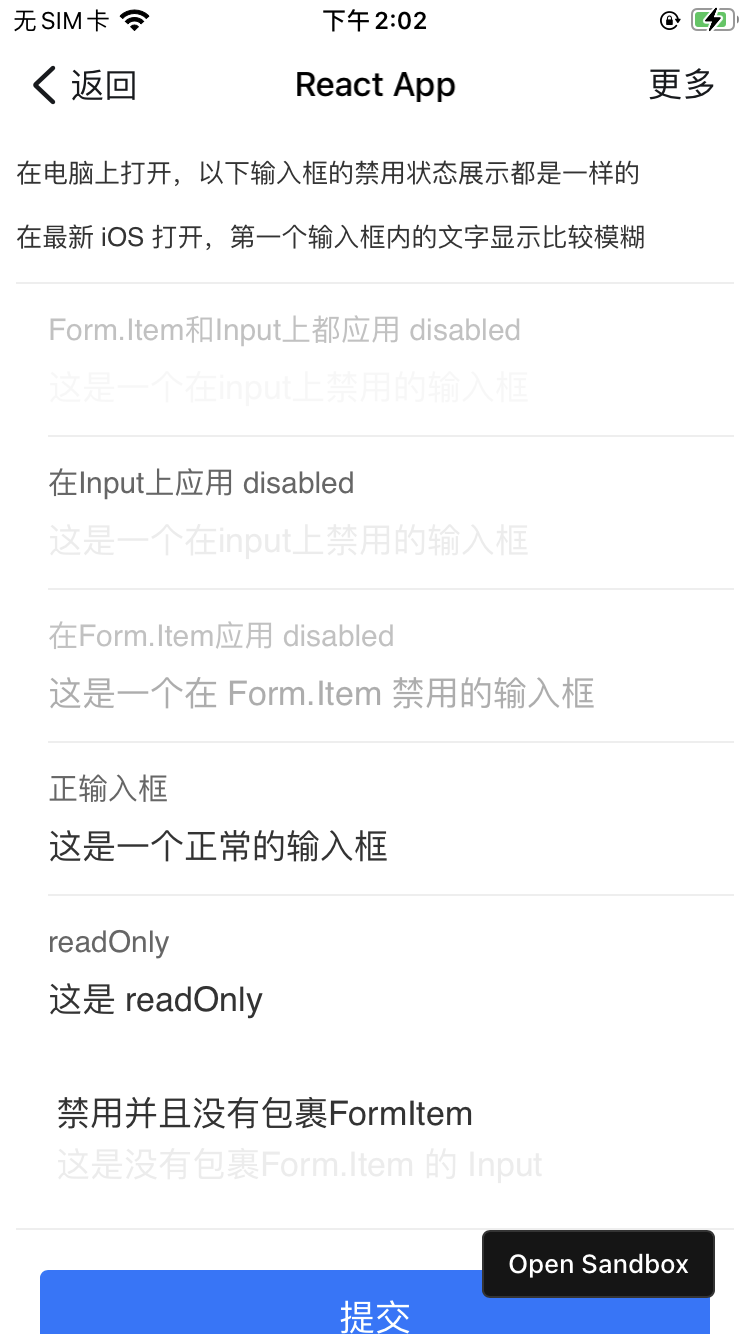Tap the clock showing 下午2:02

click(x=375, y=19)
